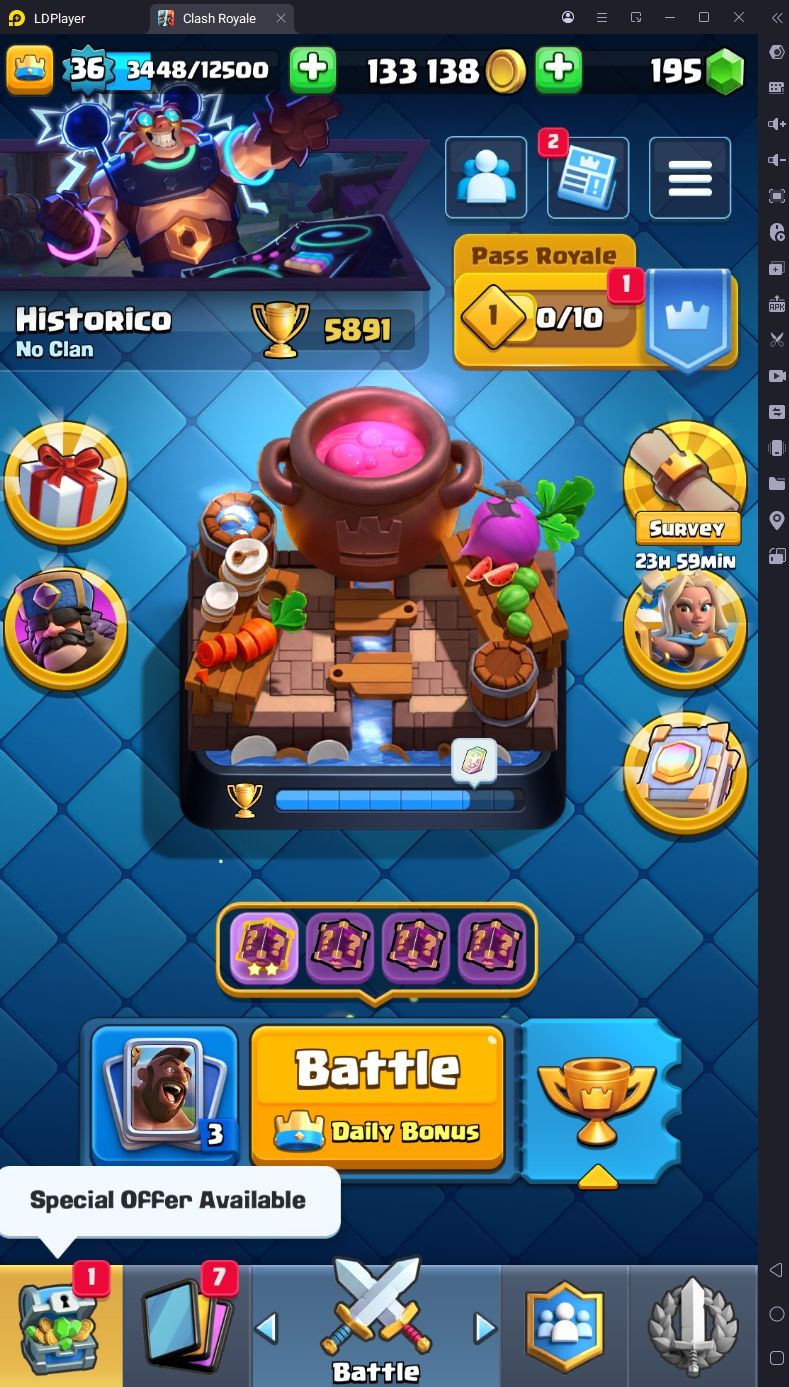Open the friends profile icon
Screen dimensions: 789x1387
tap(486, 177)
